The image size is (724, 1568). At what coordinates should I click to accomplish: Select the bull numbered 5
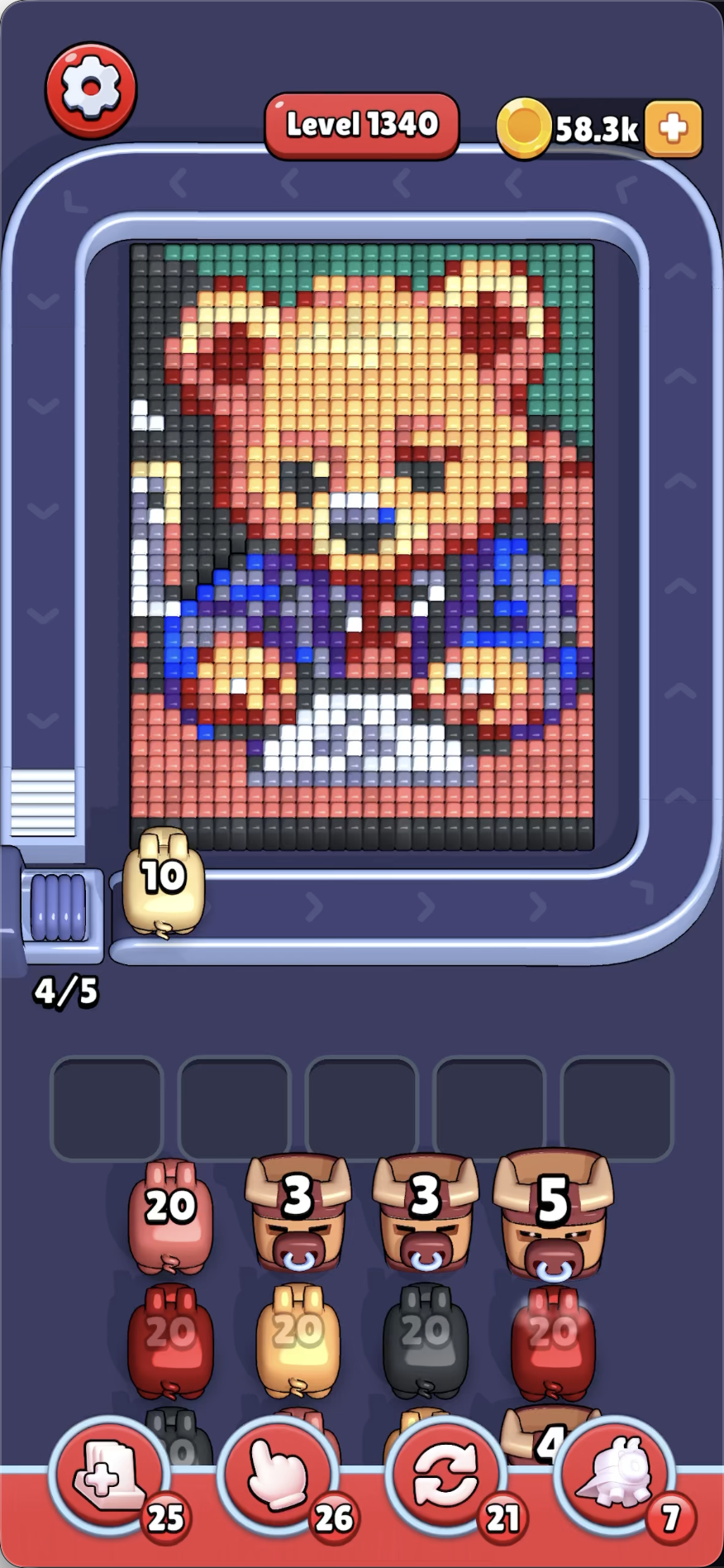[x=553, y=1216]
